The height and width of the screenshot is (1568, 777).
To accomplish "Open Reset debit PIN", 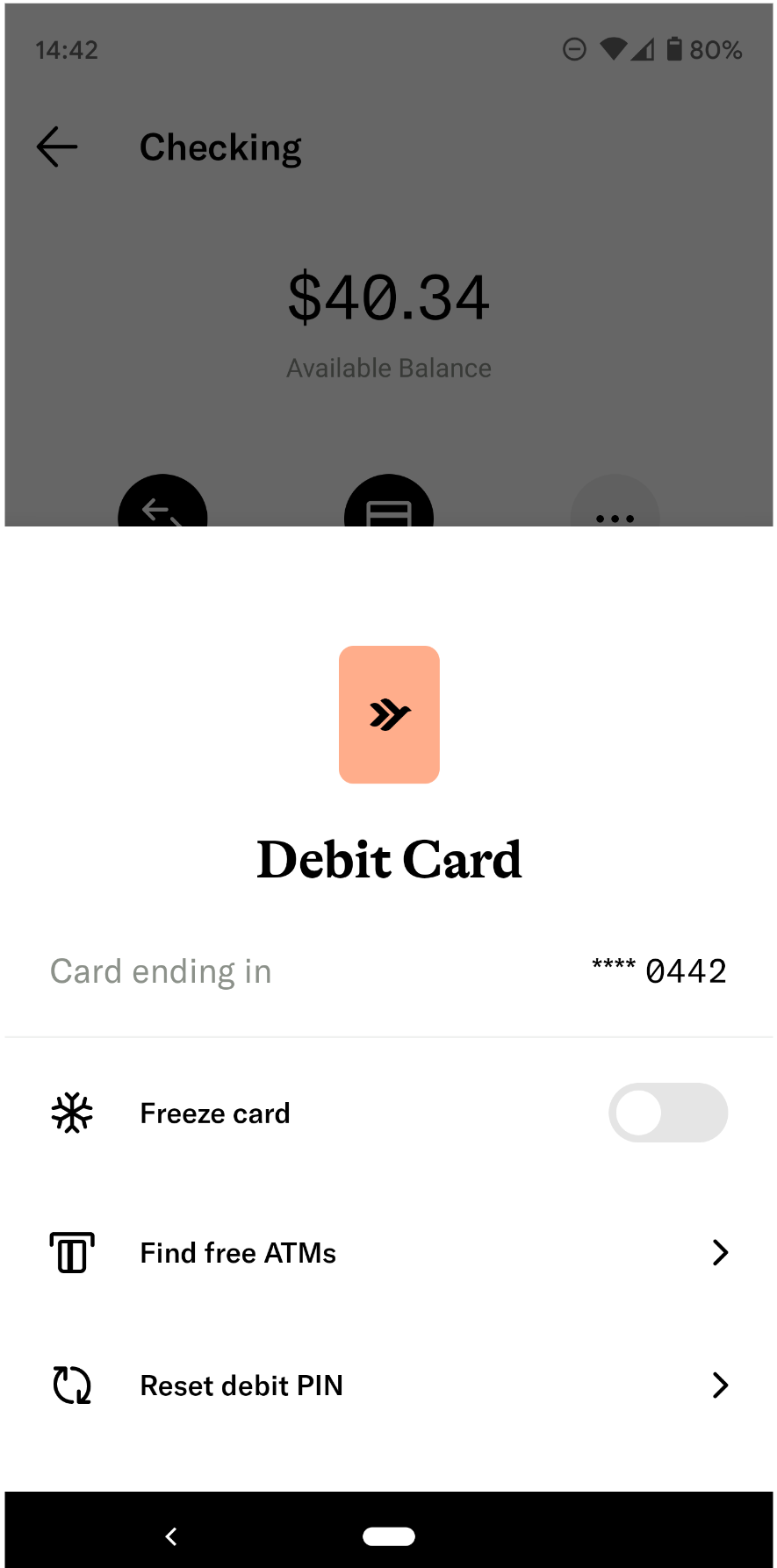I will 388,1385.
